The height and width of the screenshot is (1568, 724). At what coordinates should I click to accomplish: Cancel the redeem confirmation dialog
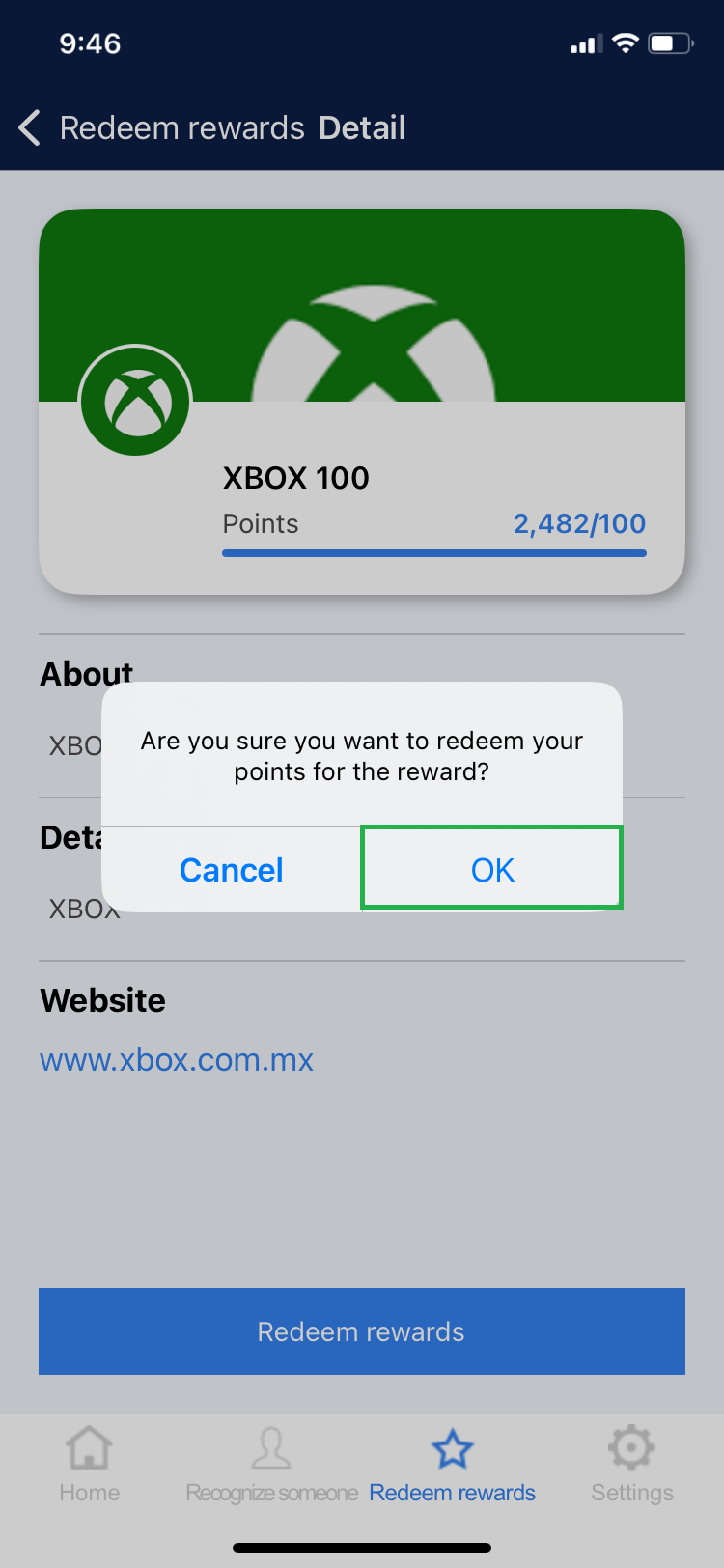[x=232, y=870]
